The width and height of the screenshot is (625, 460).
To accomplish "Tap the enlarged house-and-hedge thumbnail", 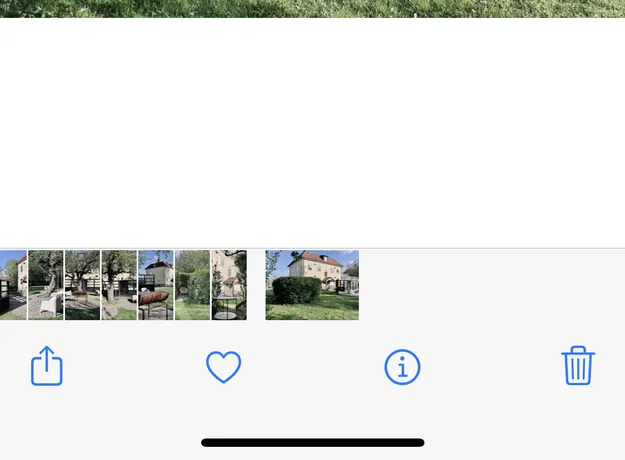I will 312,285.
